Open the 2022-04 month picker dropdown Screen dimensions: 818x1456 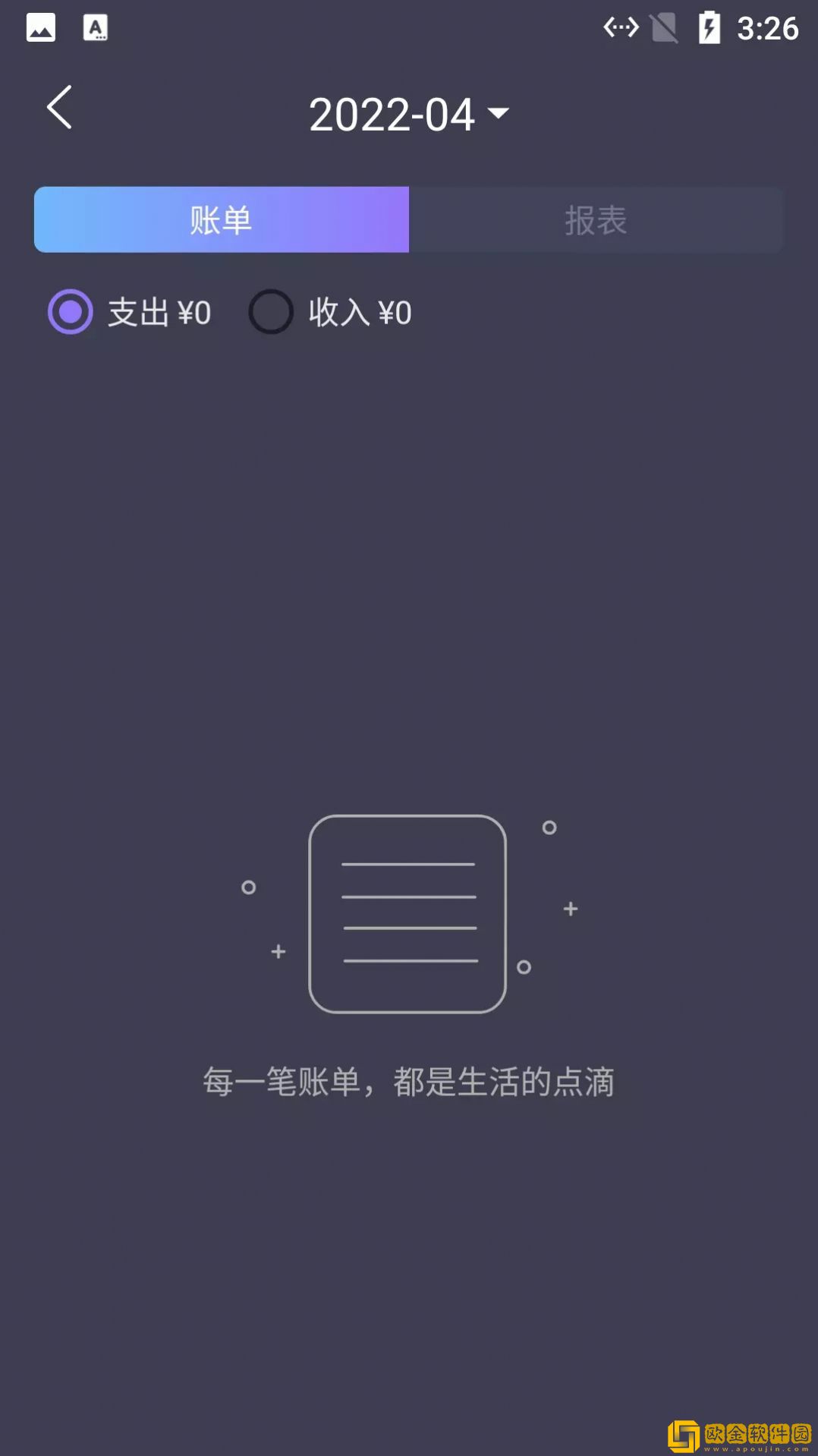(409, 114)
